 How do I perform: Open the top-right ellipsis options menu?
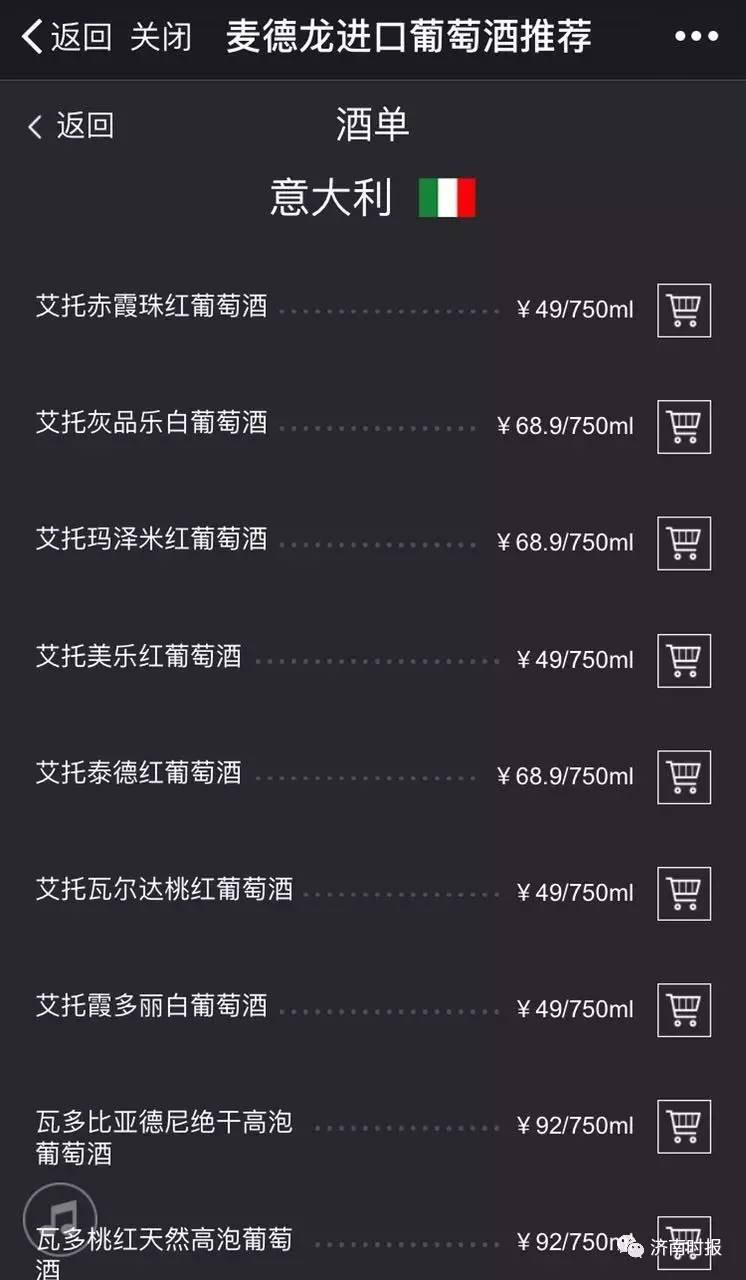695,37
